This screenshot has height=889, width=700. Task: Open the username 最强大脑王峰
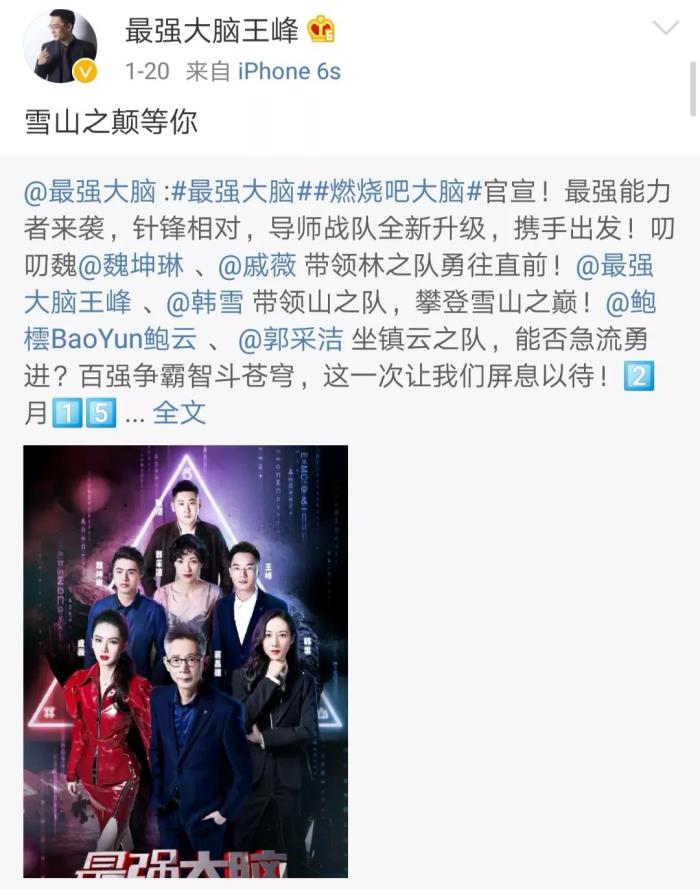[211, 31]
